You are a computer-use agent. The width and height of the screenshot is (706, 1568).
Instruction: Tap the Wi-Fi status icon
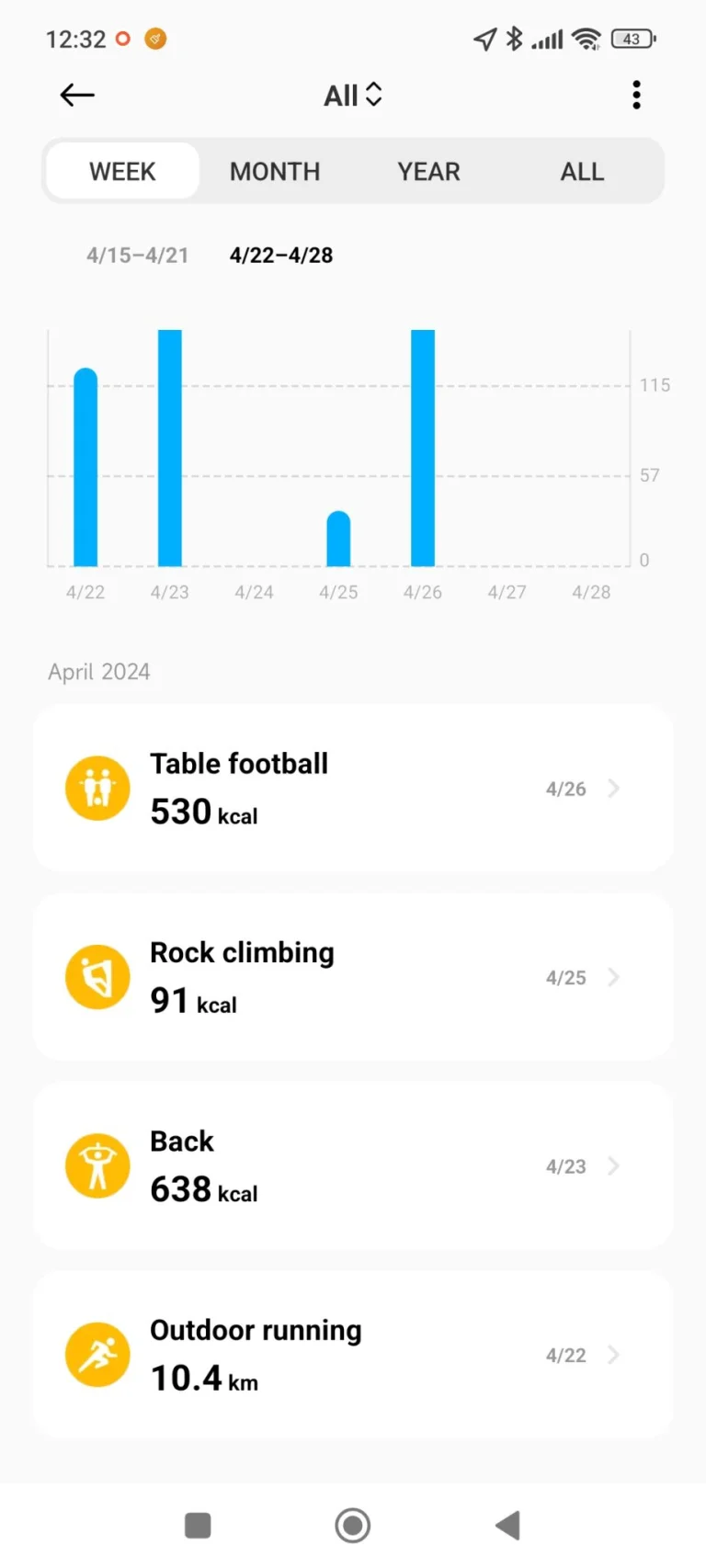coord(586,39)
